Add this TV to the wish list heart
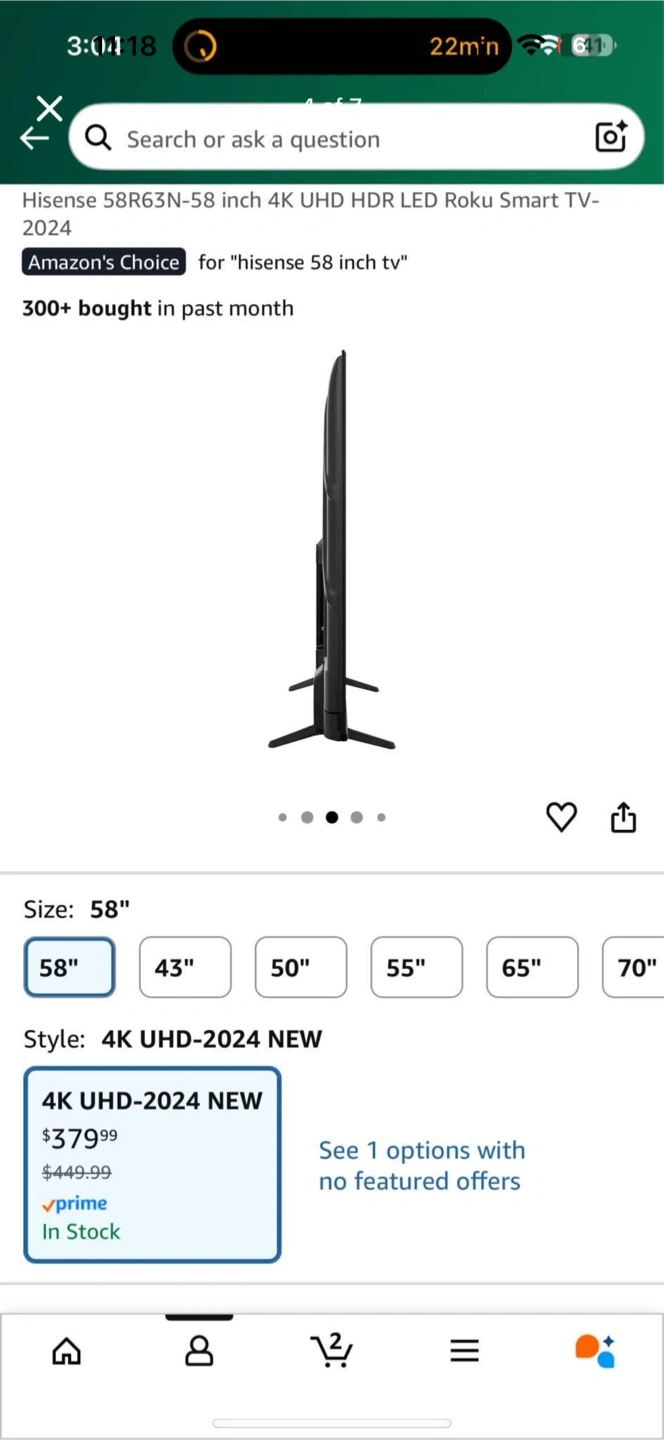Viewport: 664px width, 1440px height. point(561,817)
